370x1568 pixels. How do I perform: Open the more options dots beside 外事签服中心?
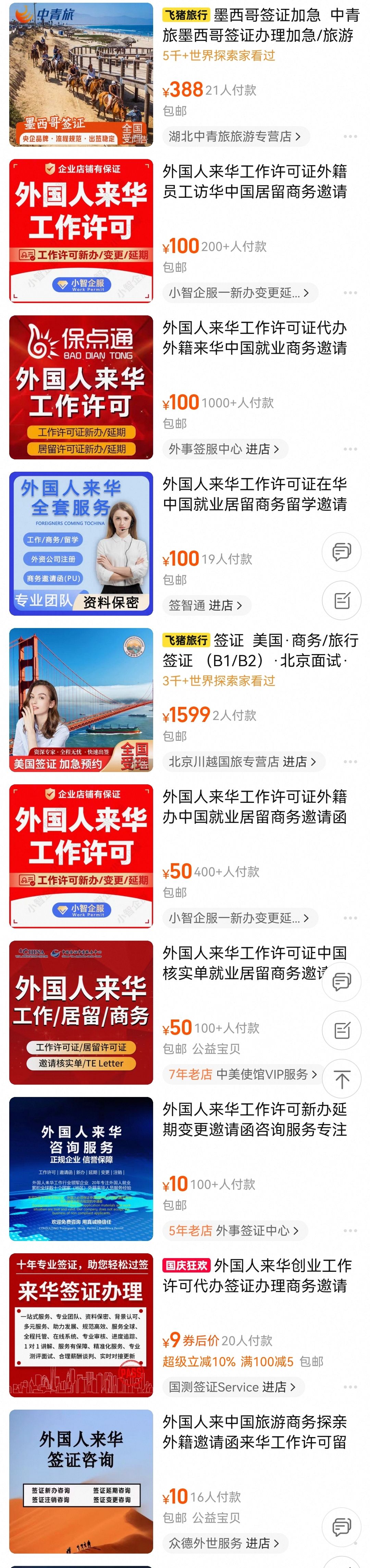point(350,449)
